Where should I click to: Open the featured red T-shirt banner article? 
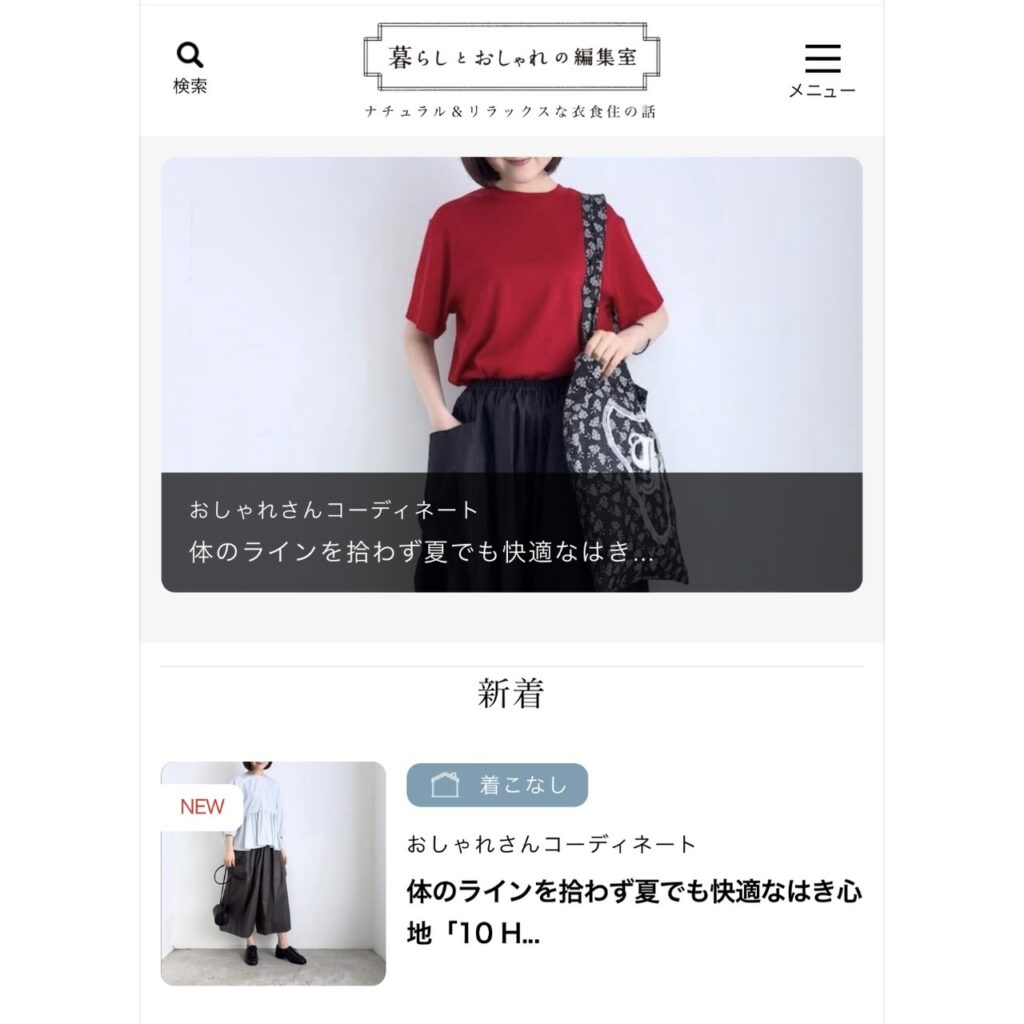click(x=511, y=374)
